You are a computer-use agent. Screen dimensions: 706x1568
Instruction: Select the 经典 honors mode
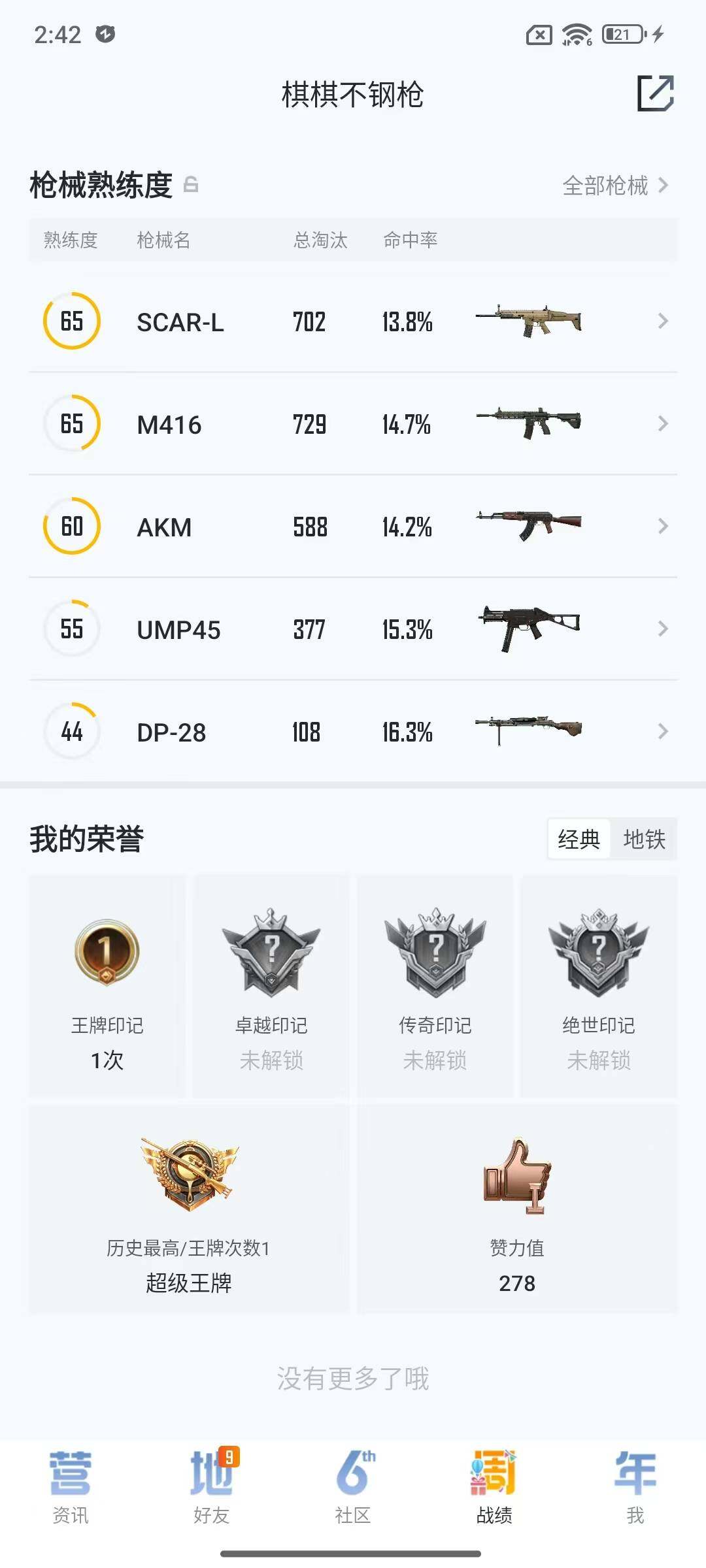click(x=578, y=840)
